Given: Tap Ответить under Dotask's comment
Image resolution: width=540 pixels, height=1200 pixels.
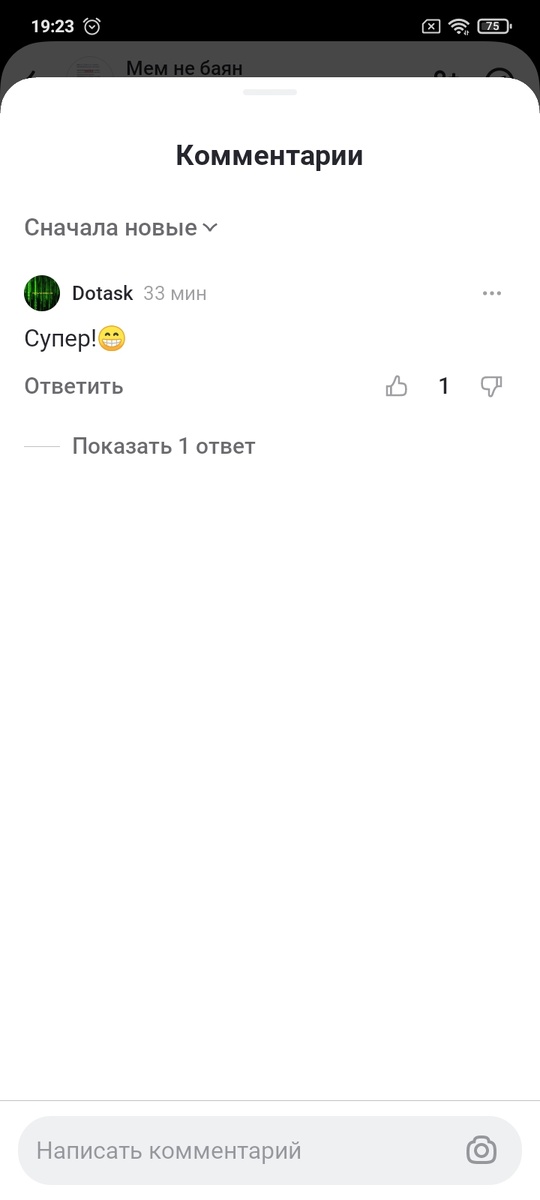Looking at the screenshot, I should 74,387.
